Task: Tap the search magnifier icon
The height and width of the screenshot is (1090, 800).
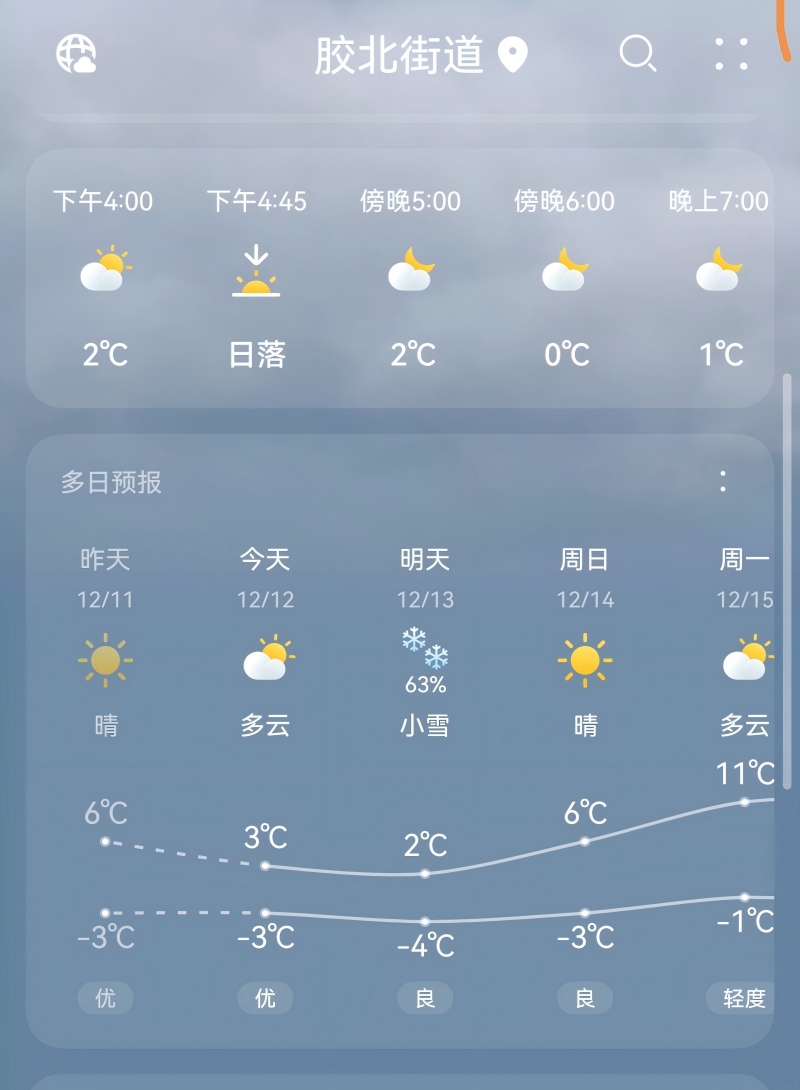Action: click(x=637, y=54)
